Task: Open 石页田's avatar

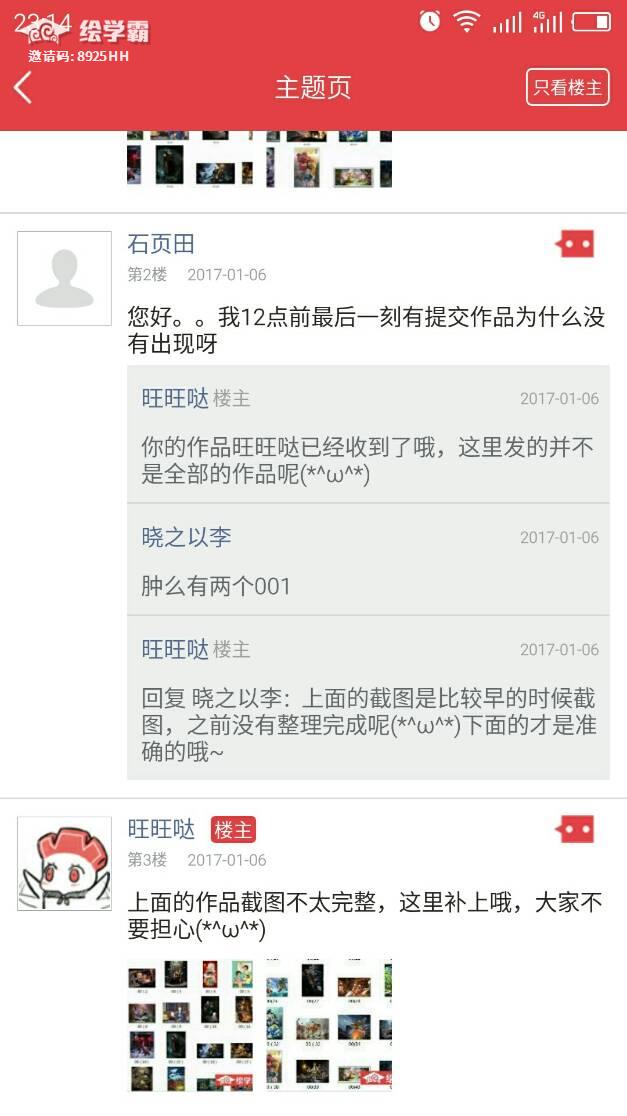Action: point(64,278)
